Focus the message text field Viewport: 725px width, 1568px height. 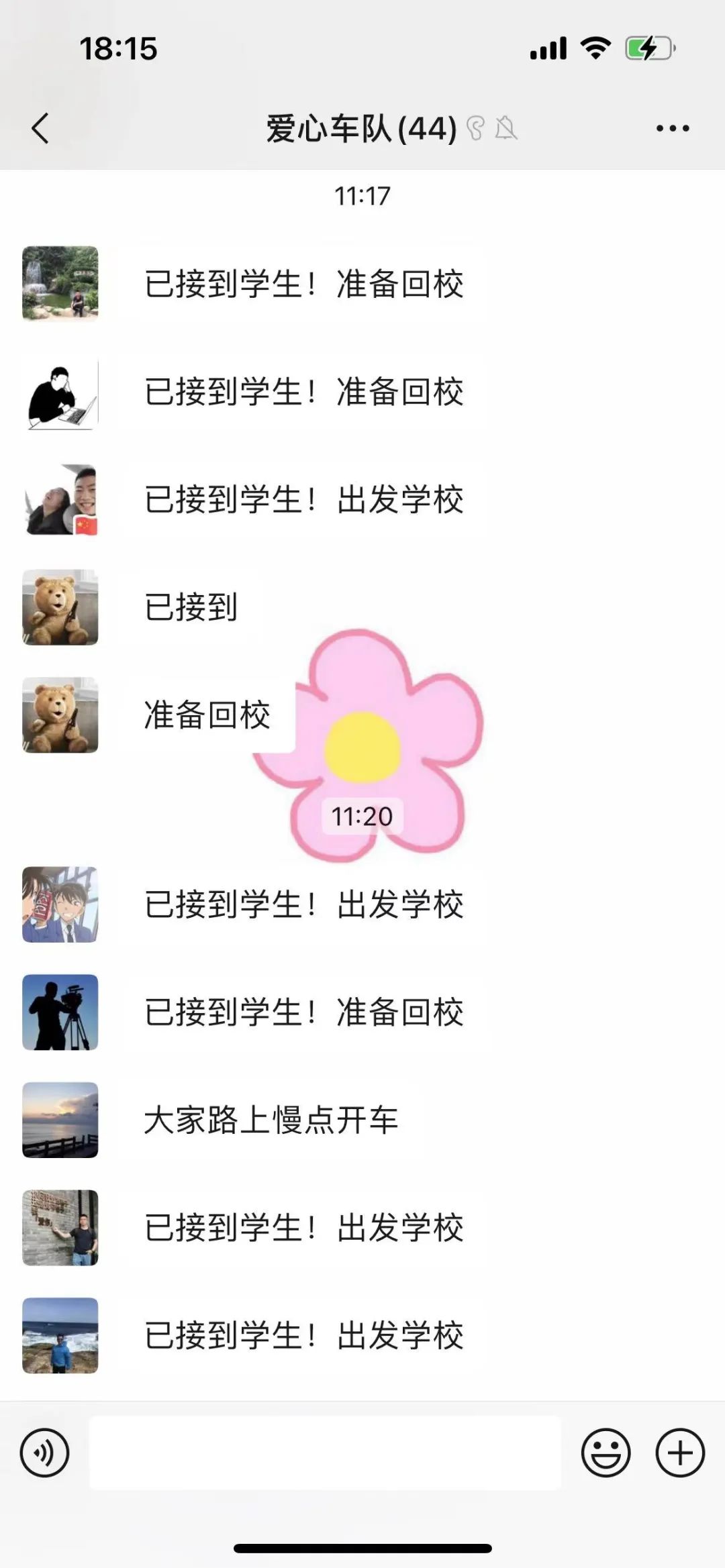[325, 1453]
